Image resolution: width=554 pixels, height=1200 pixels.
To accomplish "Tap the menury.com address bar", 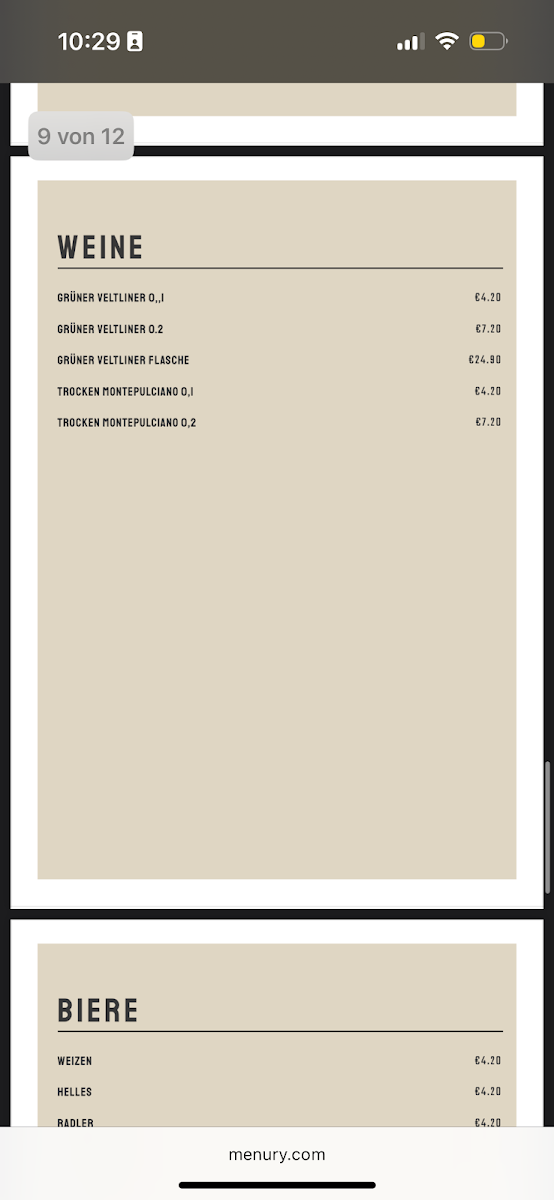I will (277, 1154).
